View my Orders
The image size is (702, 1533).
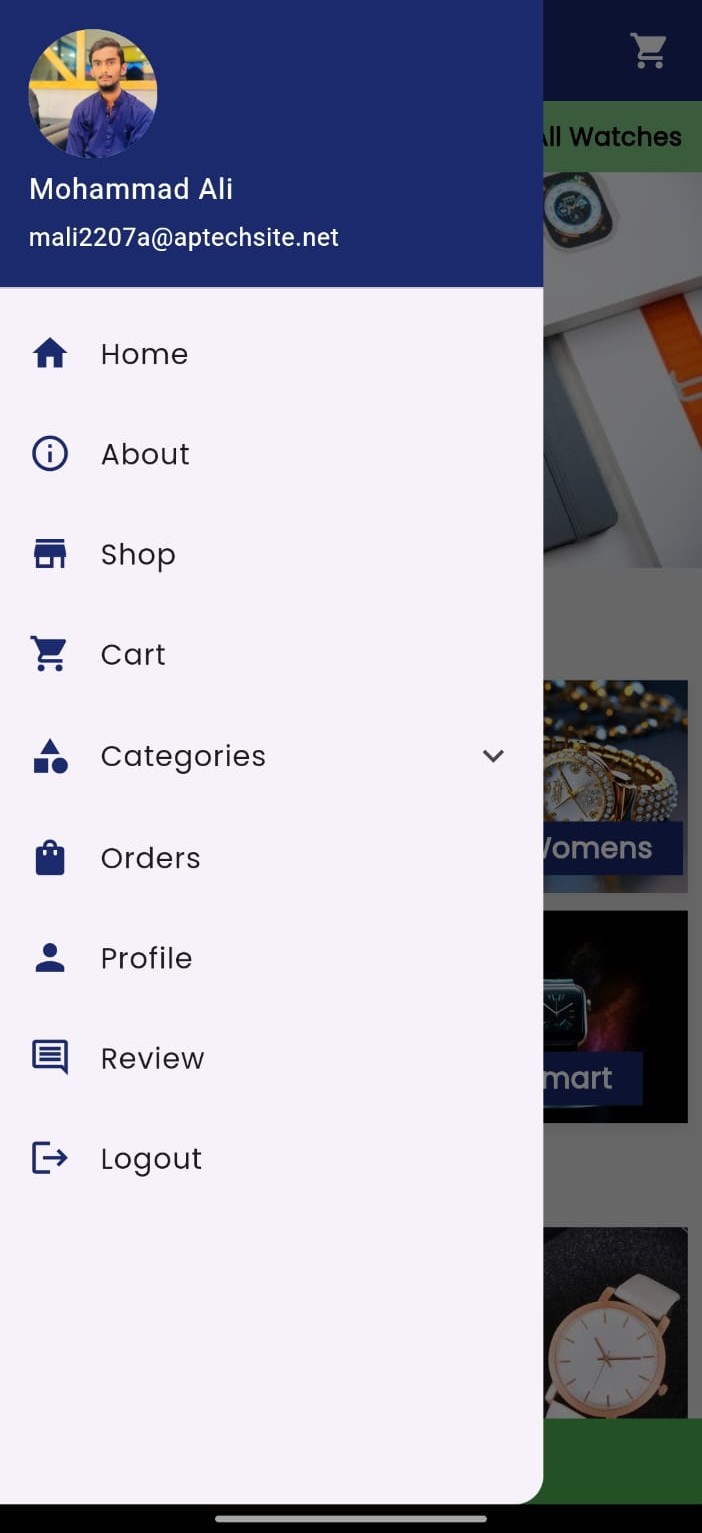pyautogui.click(x=271, y=858)
